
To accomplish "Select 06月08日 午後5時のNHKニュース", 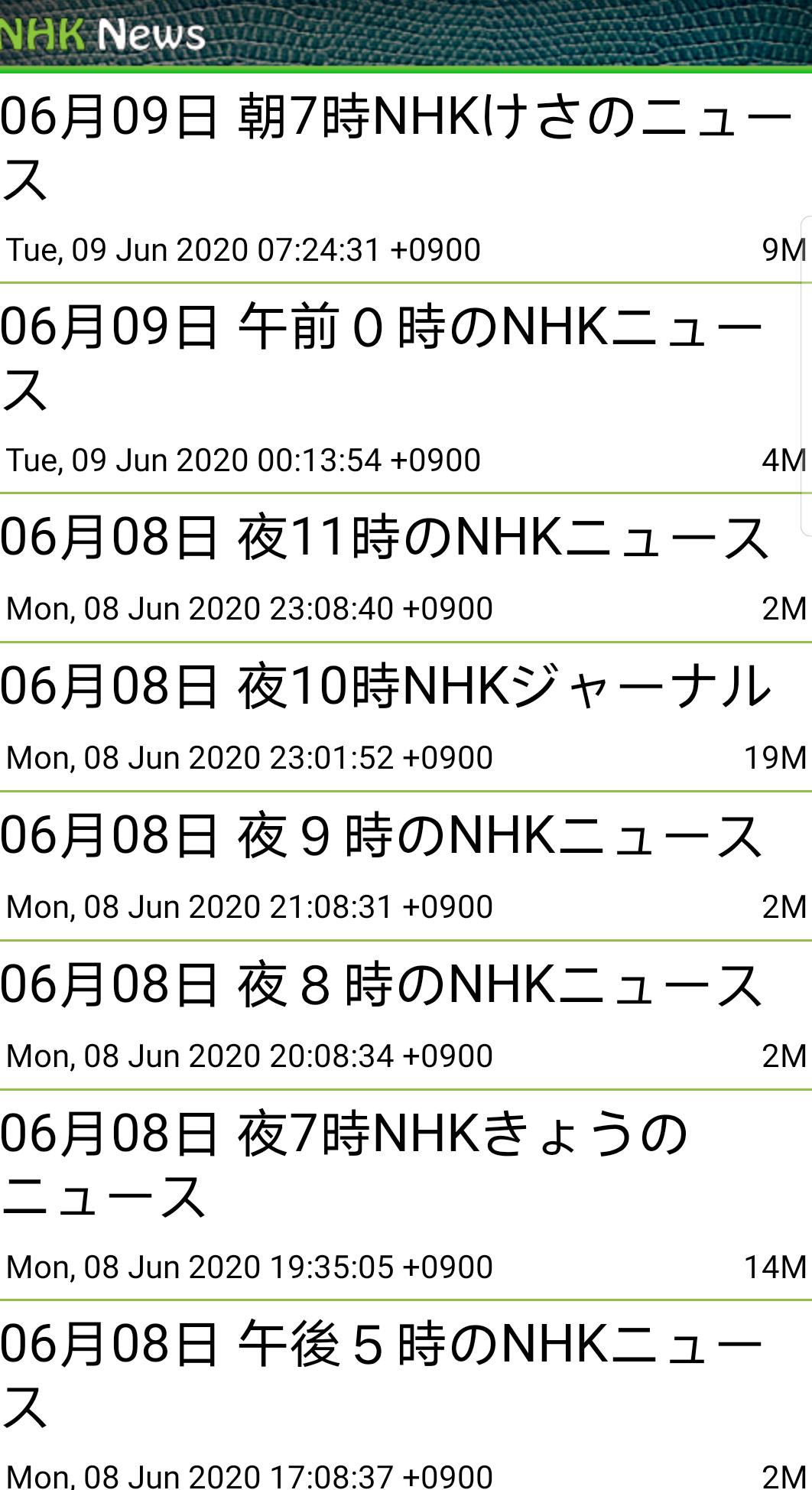I will (x=382, y=1375).
